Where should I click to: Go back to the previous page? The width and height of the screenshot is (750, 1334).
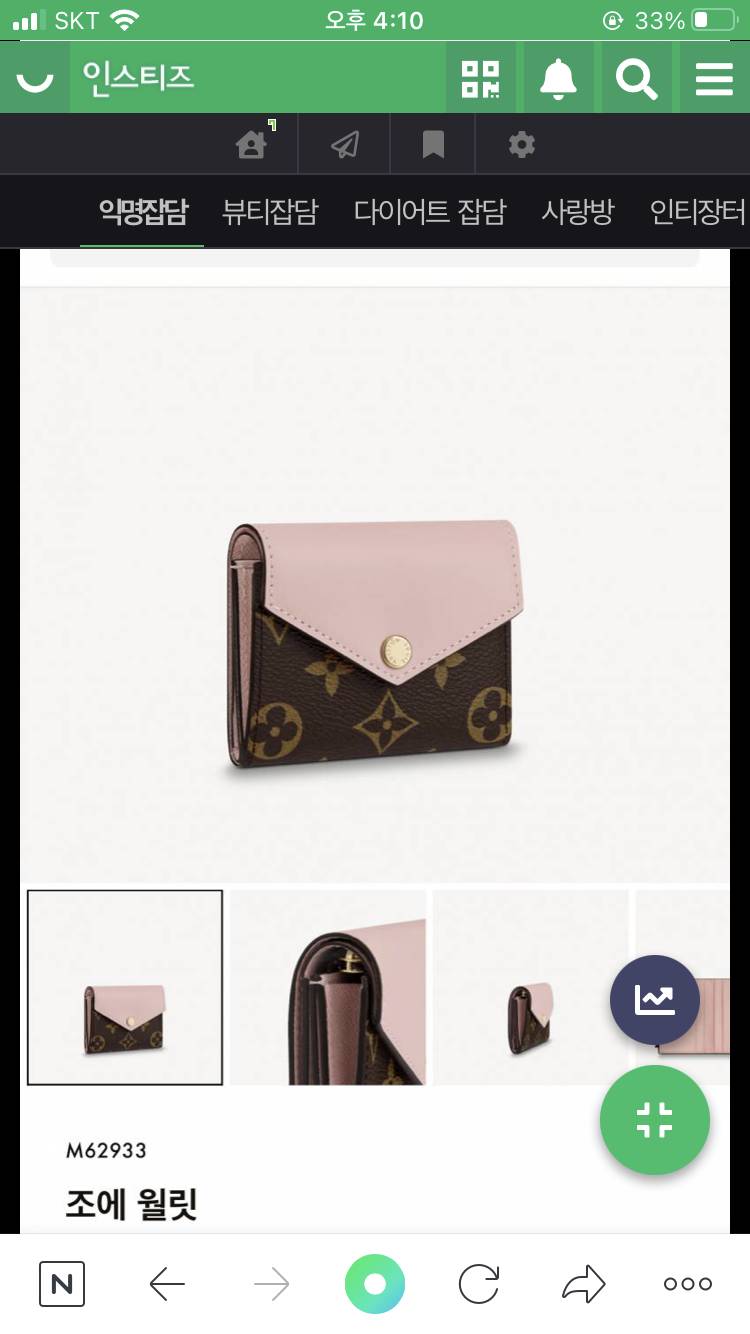(167, 1283)
